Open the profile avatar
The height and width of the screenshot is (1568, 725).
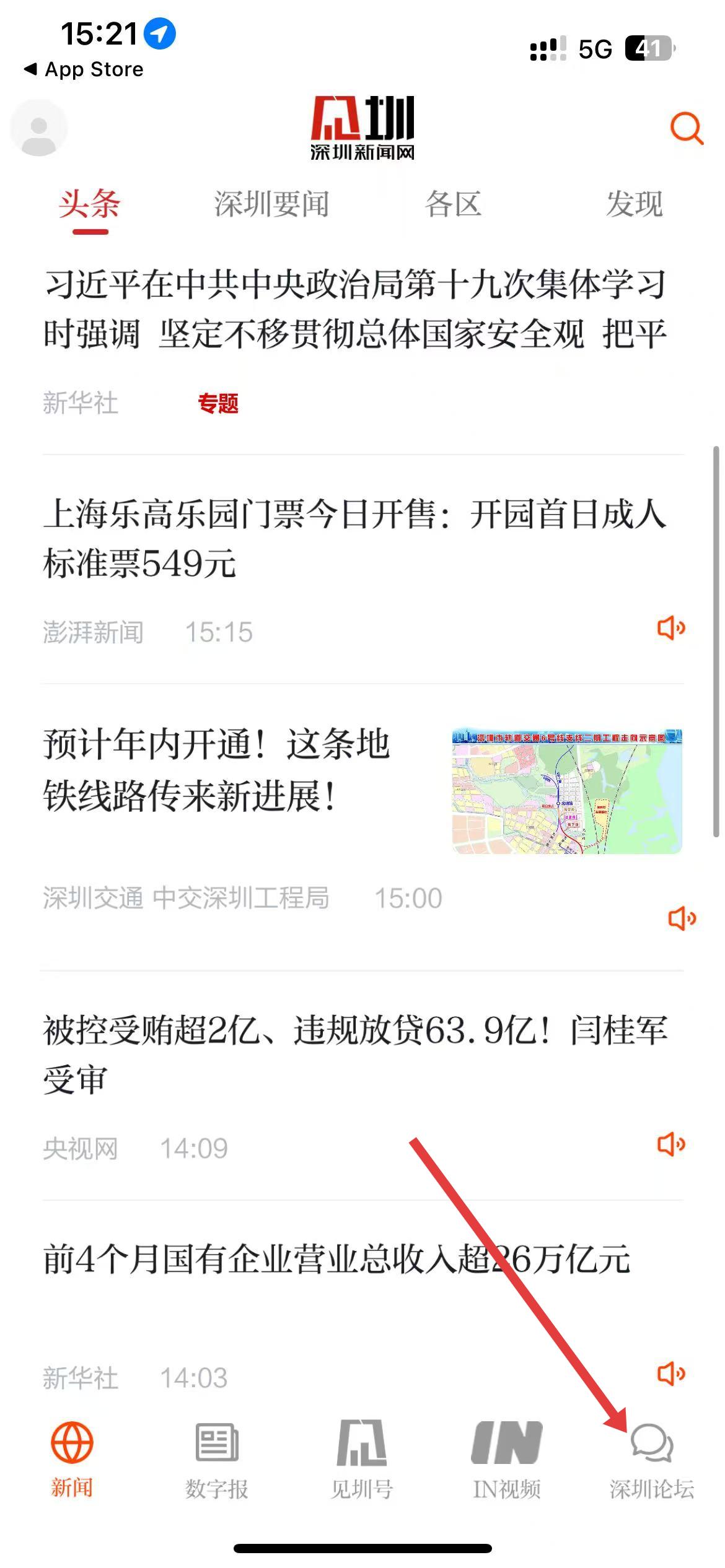point(38,128)
